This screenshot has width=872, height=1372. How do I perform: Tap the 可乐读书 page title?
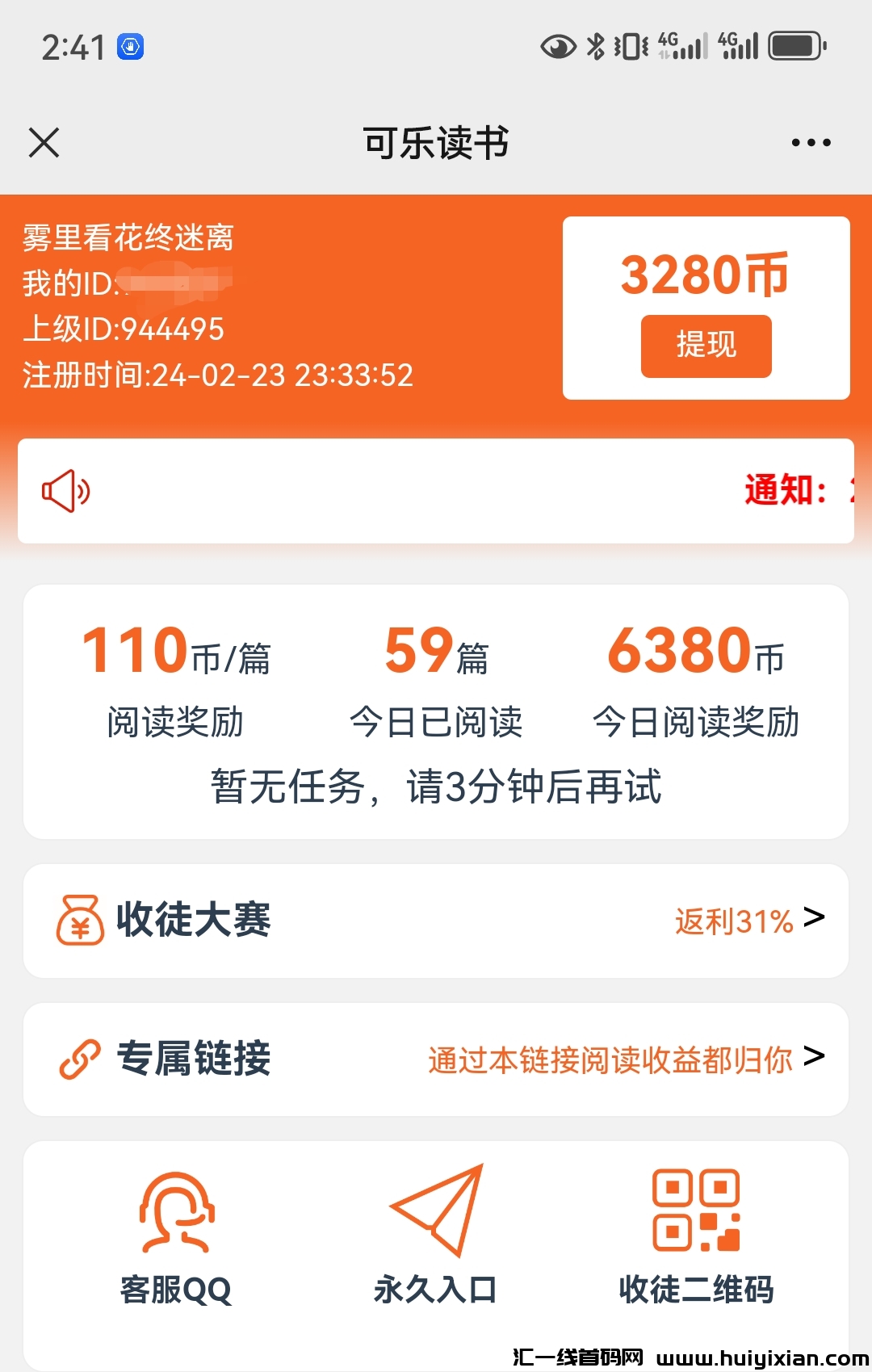(x=436, y=141)
